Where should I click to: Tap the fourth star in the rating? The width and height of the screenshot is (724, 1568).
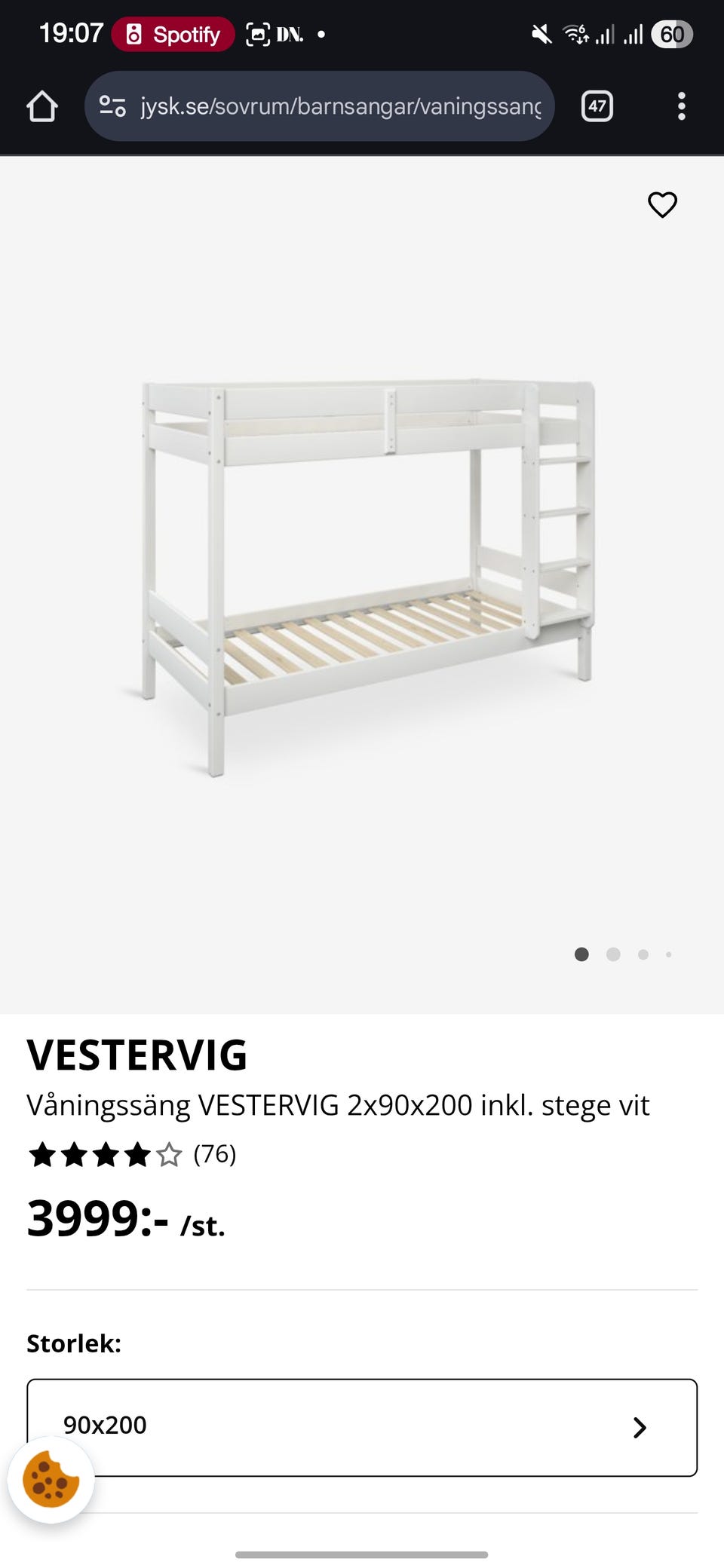(137, 1154)
